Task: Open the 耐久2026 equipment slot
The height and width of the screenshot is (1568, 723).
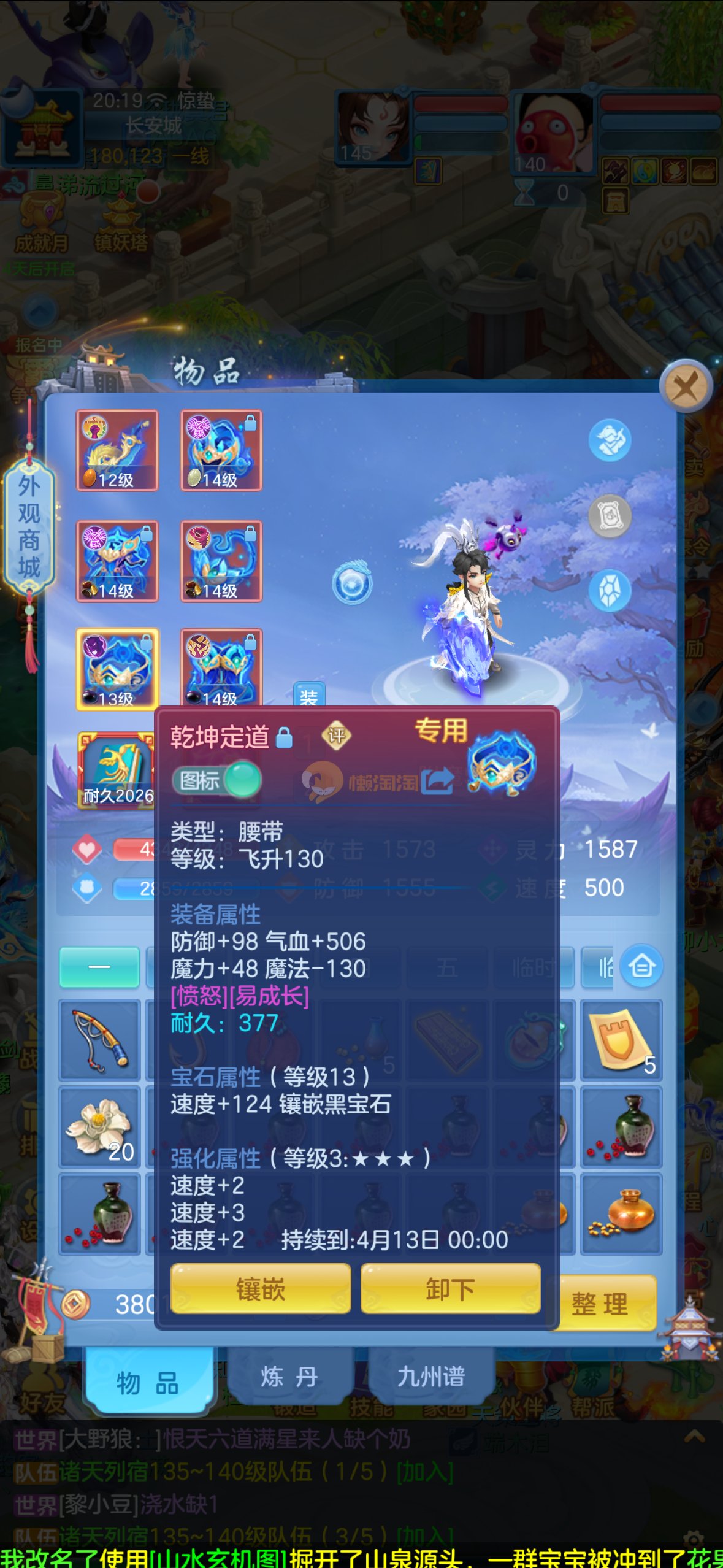Action: coord(116,771)
